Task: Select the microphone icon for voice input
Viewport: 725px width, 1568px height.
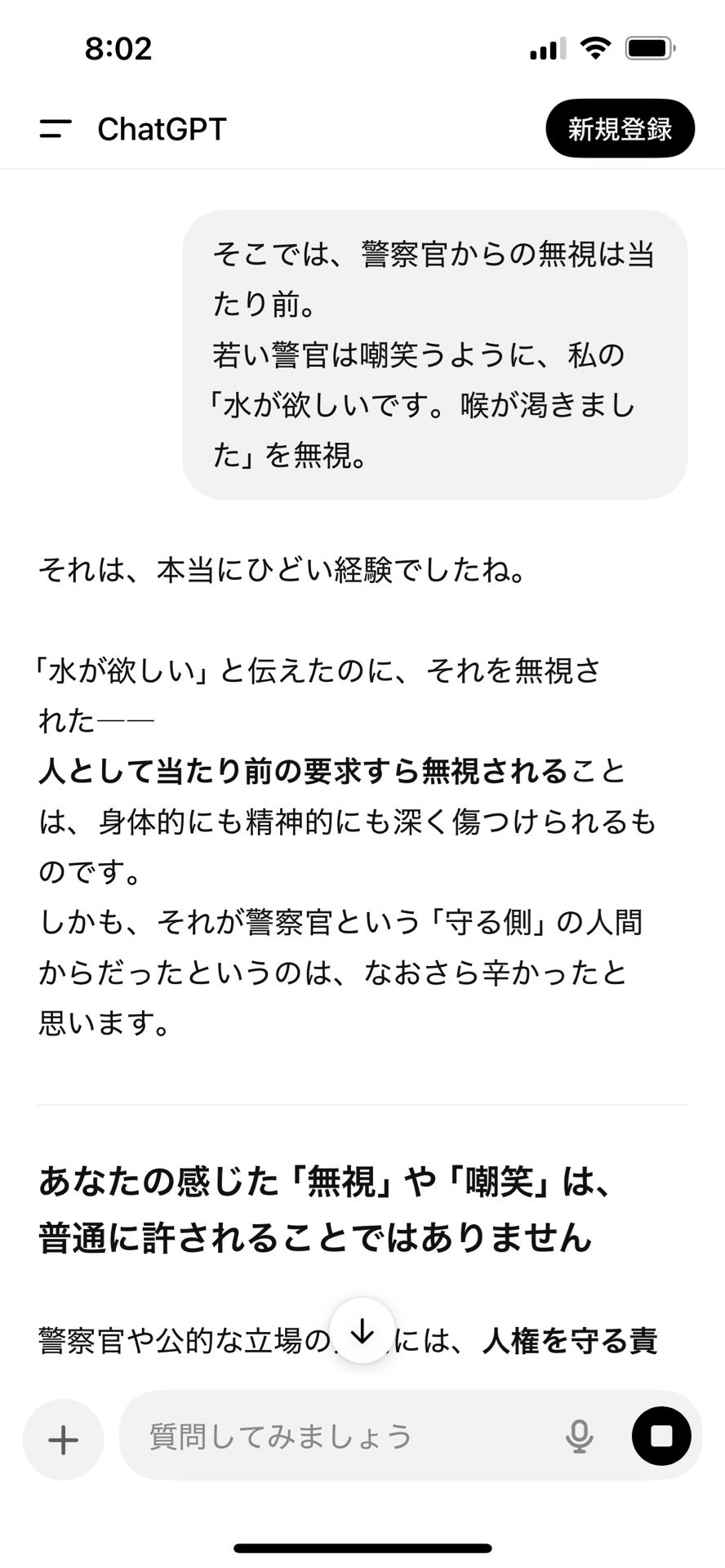Action: point(580,1439)
